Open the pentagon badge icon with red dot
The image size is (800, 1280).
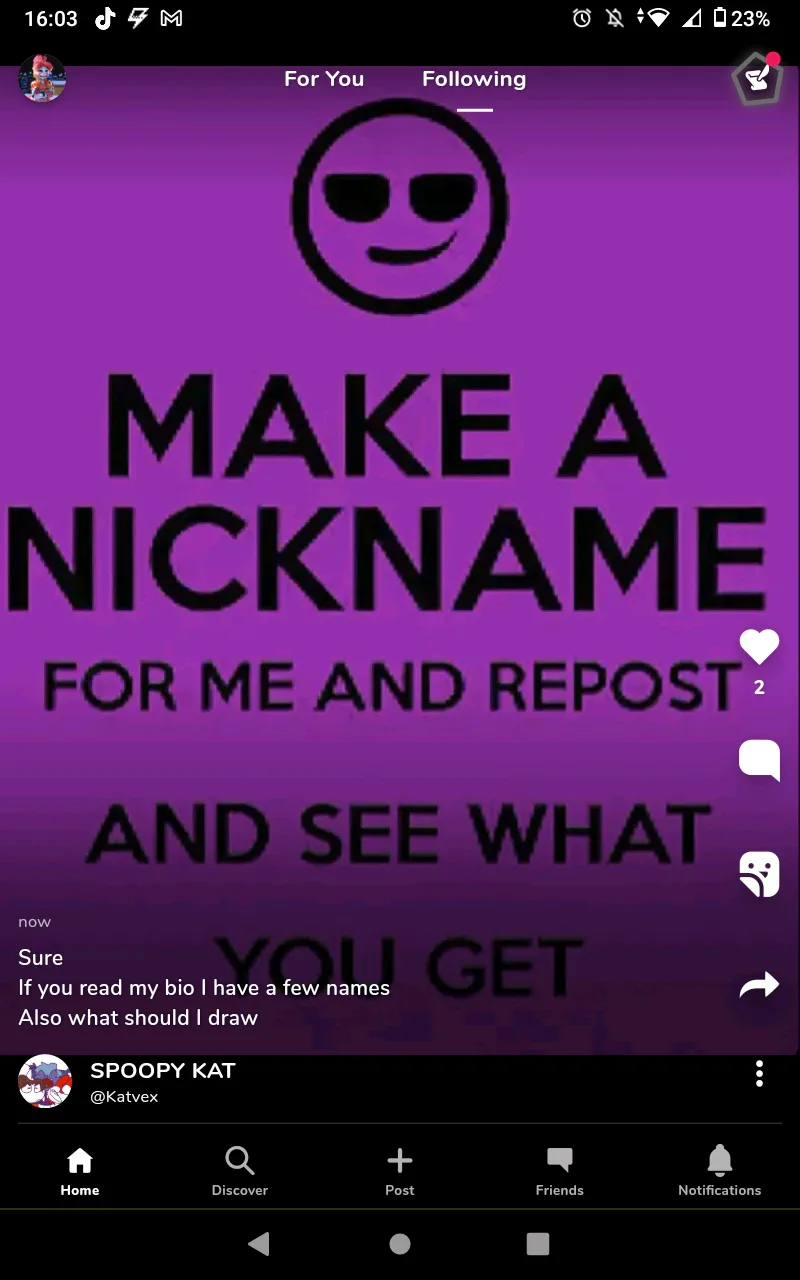pyautogui.click(x=757, y=78)
